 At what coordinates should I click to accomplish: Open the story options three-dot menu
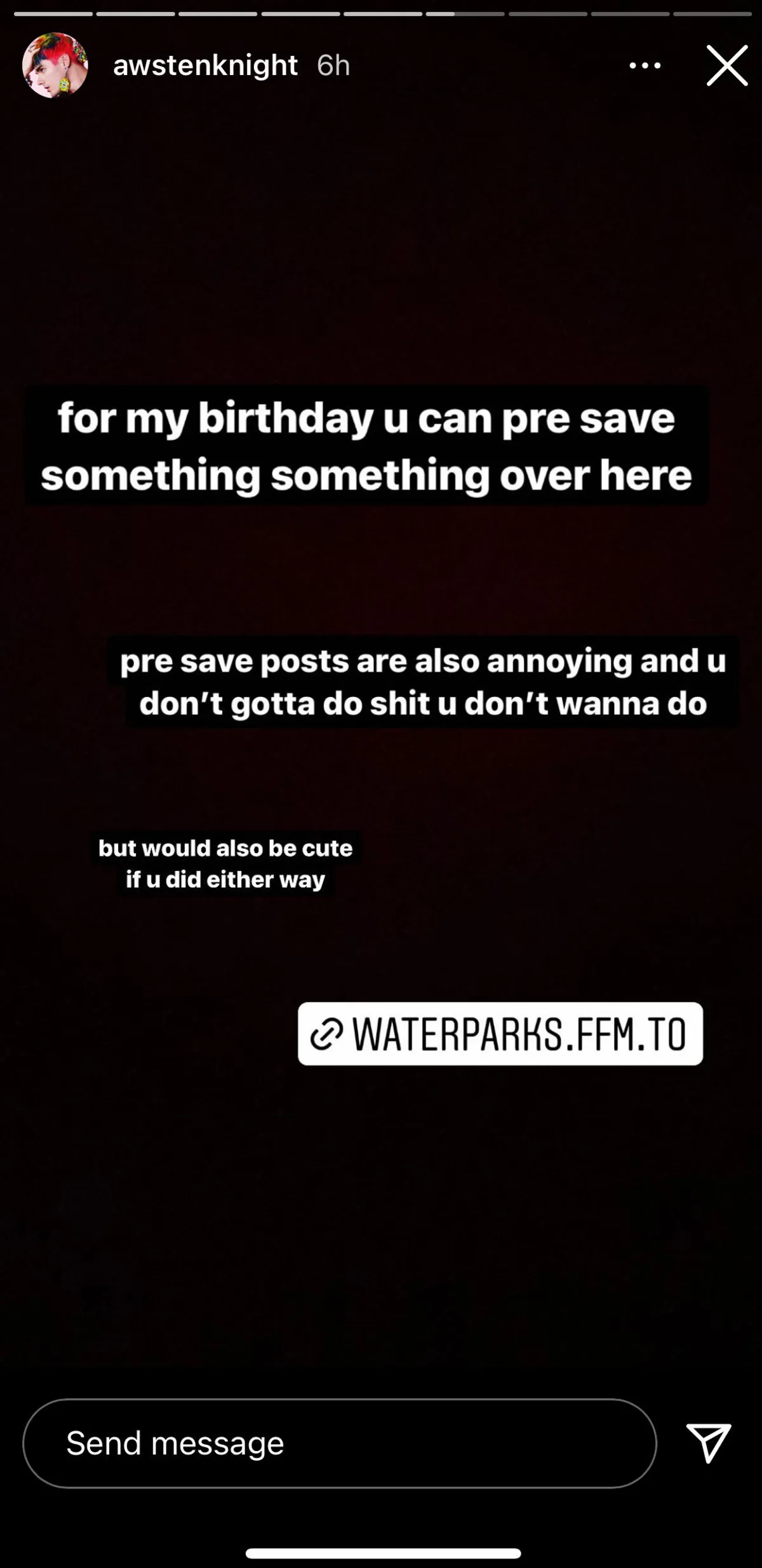tap(644, 65)
